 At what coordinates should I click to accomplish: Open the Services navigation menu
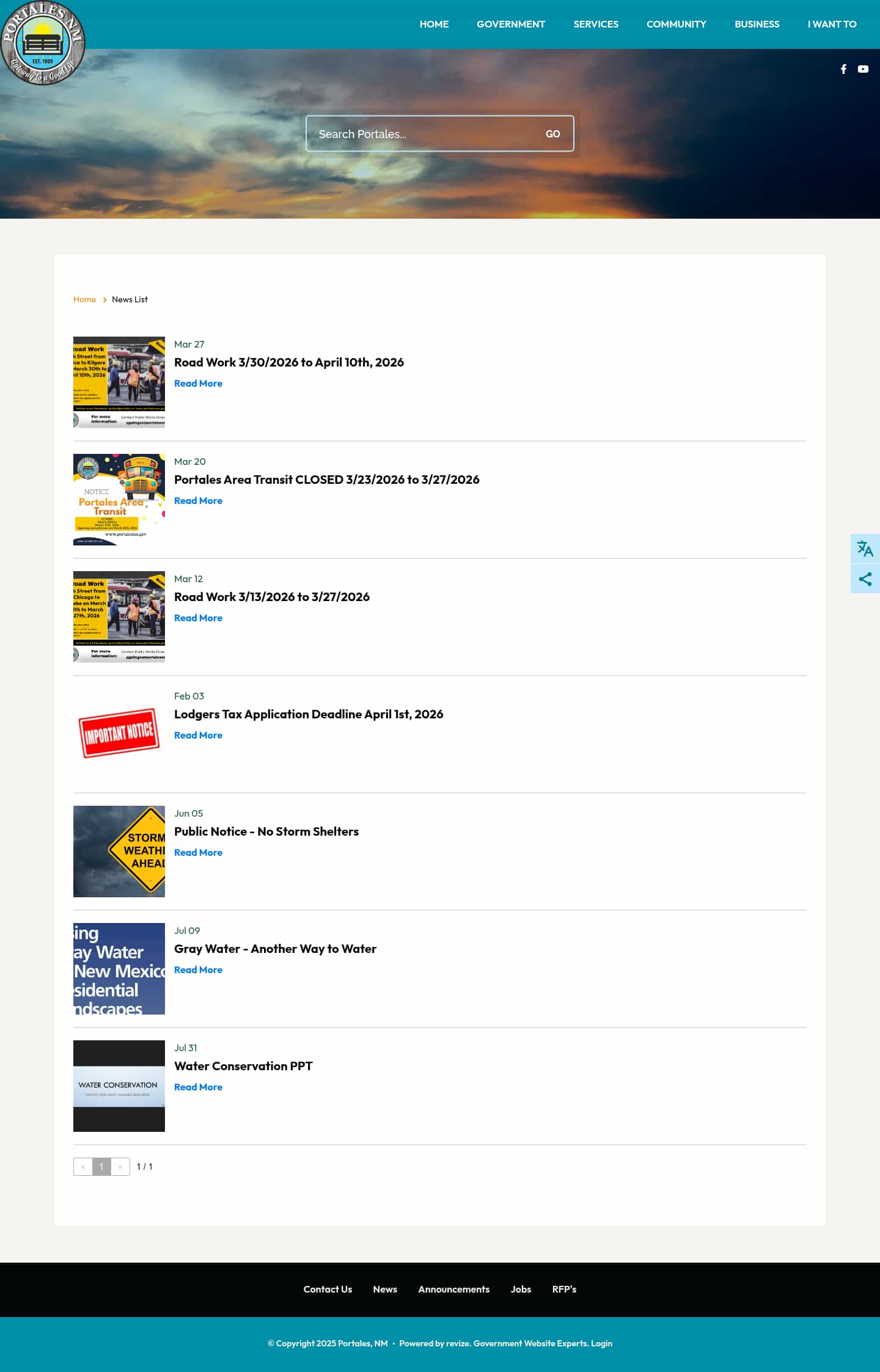[x=595, y=24]
